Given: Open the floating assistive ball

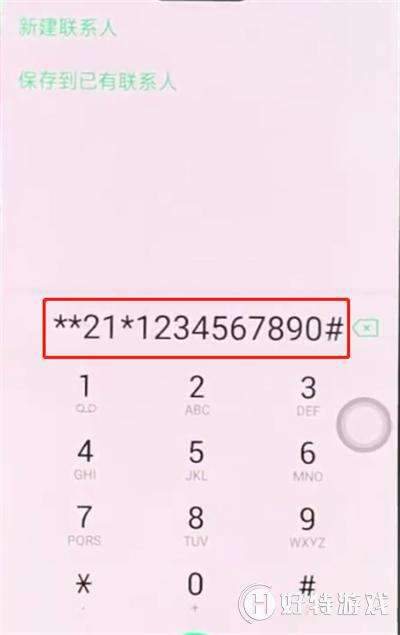Looking at the screenshot, I should [364, 424].
